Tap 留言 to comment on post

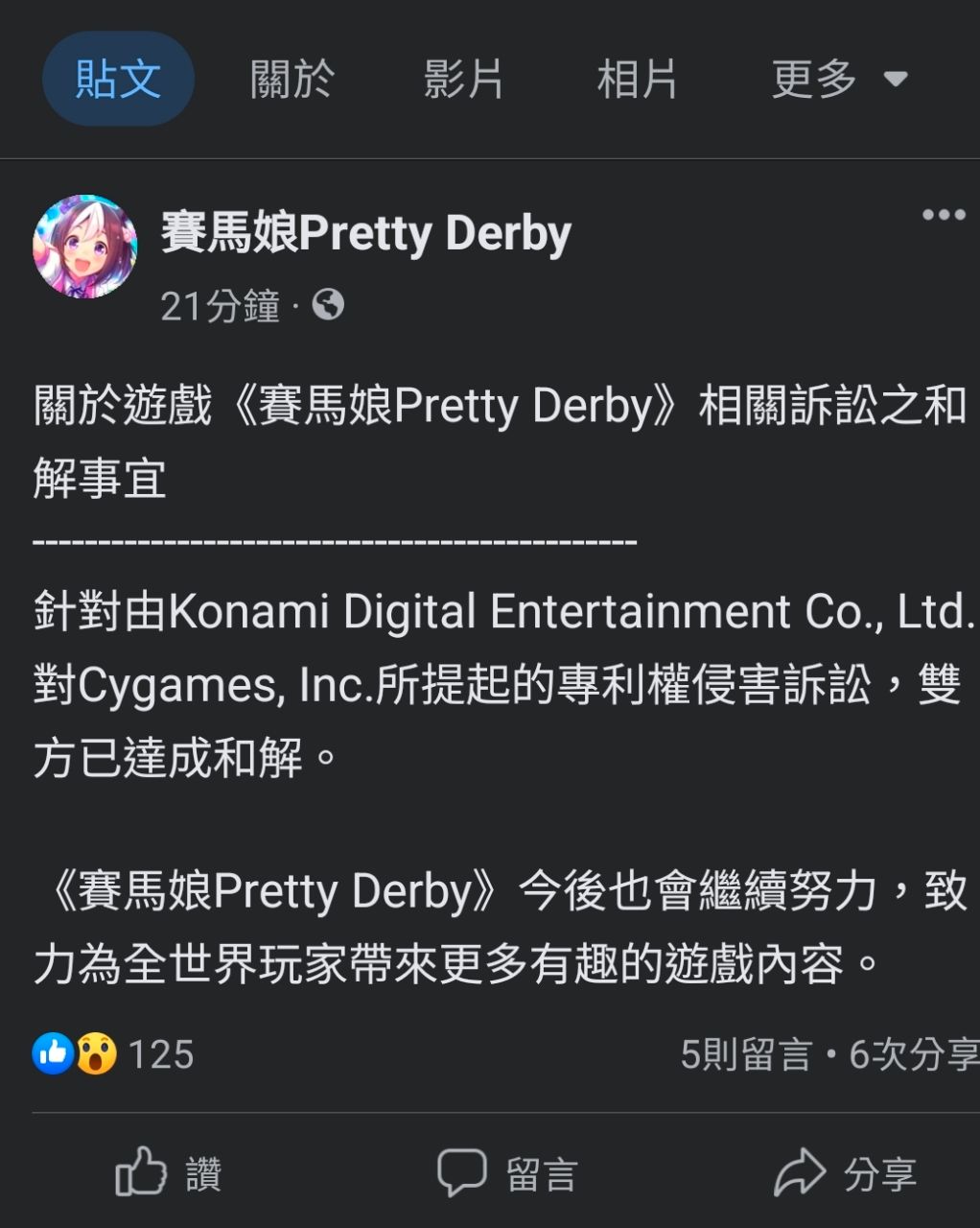(x=507, y=1172)
